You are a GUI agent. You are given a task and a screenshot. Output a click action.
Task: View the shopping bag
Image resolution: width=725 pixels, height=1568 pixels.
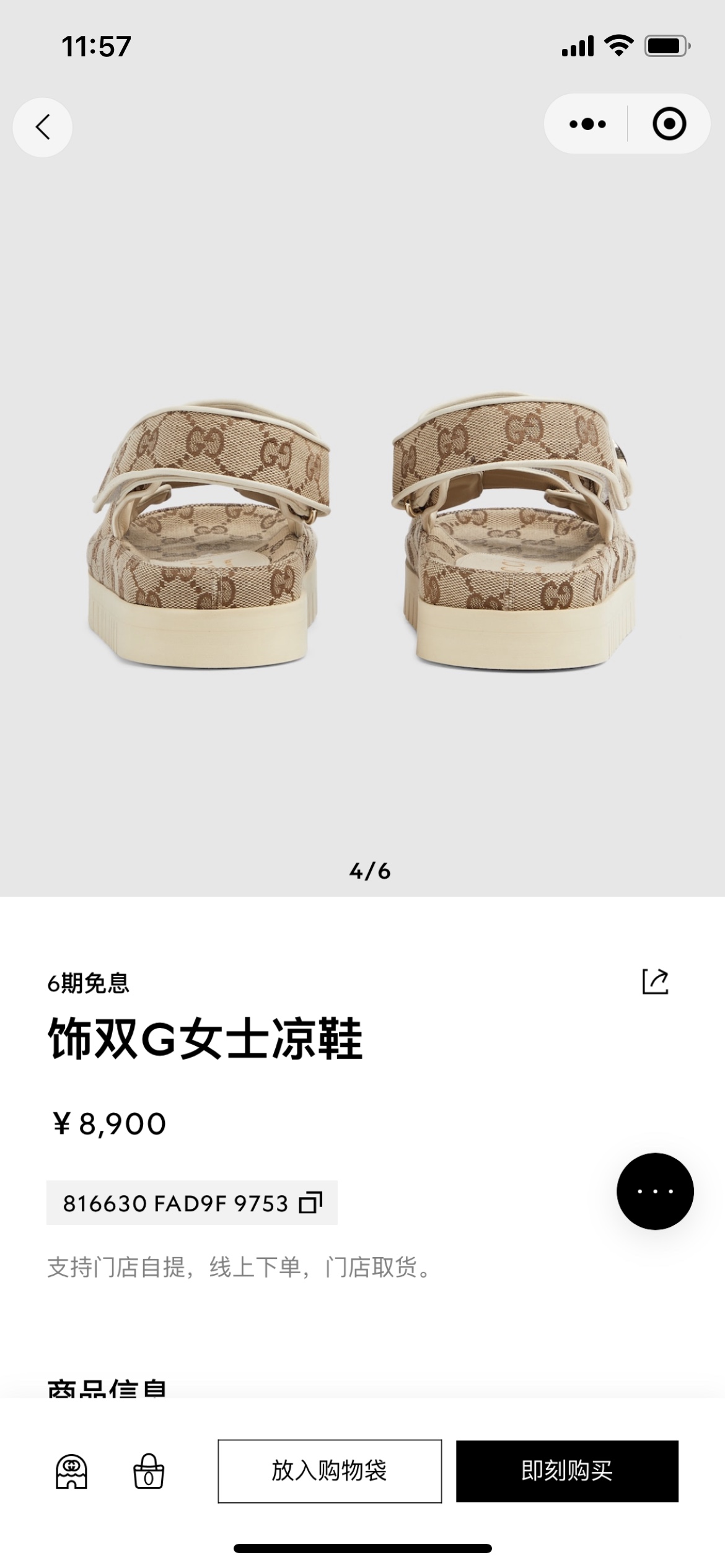[149, 1471]
